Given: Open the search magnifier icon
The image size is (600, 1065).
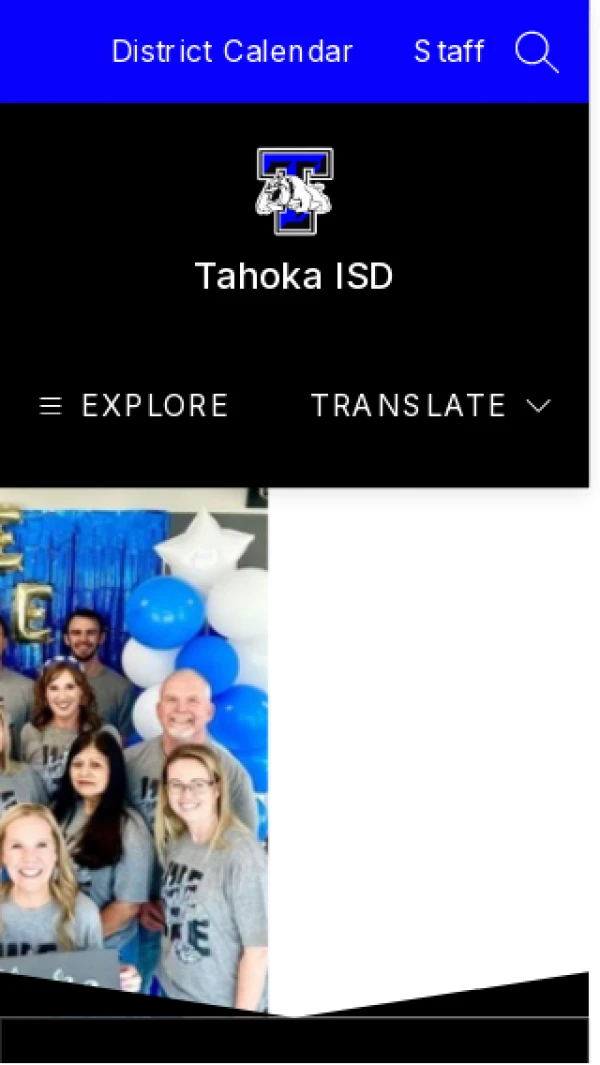Looking at the screenshot, I should (x=536, y=52).
